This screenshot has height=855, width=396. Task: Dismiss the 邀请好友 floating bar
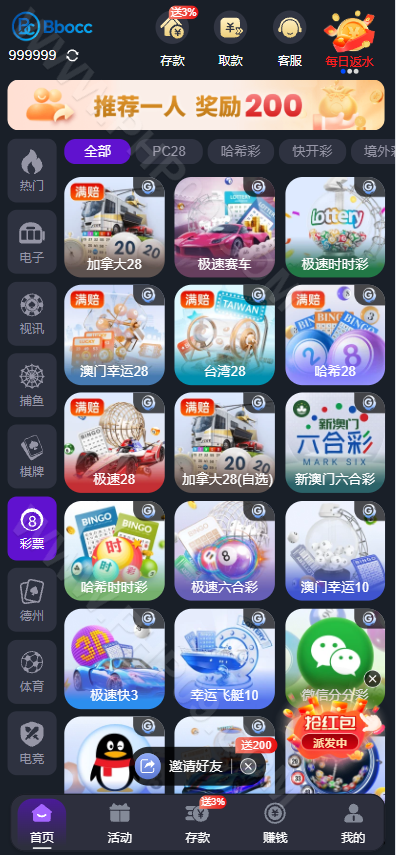[x=248, y=767]
